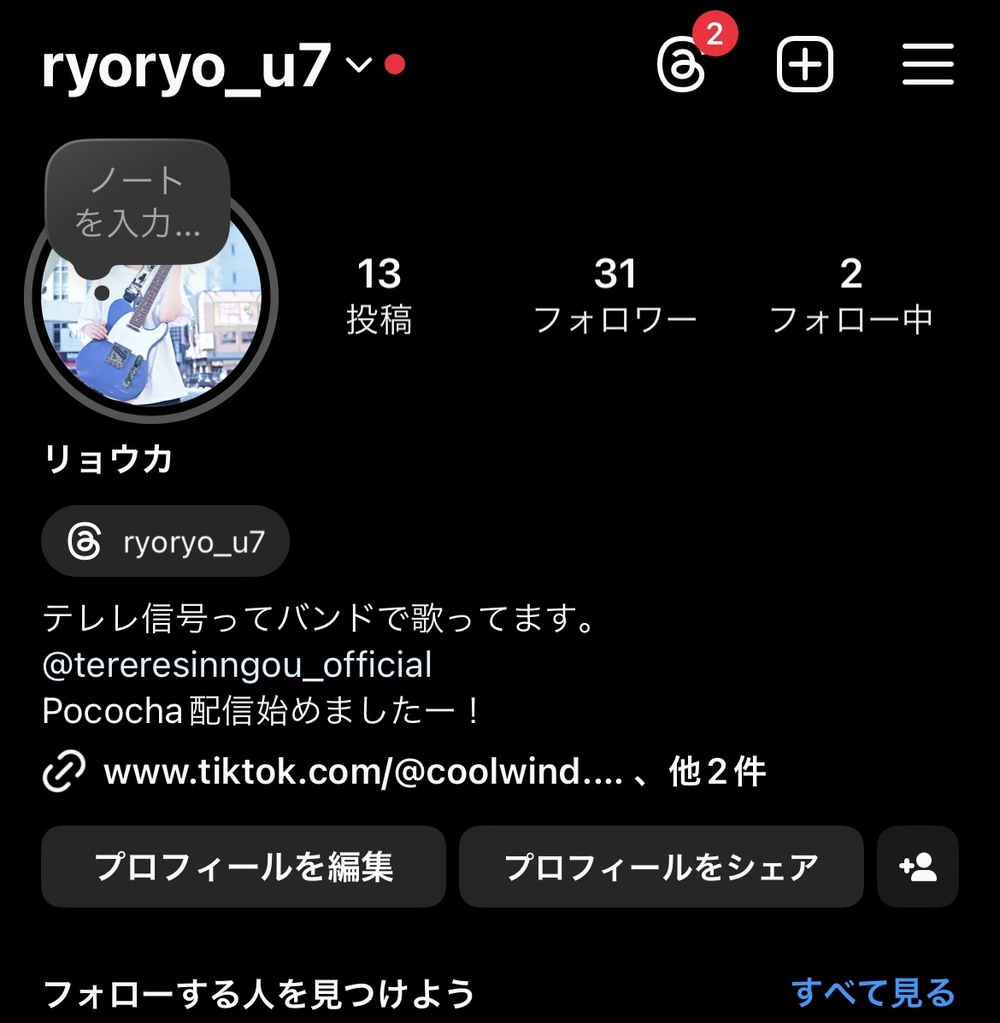Image resolution: width=1000 pixels, height=1023 pixels.
Task: Open the account switcher next to ryoryo_u7
Action: [x=358, y=66]
